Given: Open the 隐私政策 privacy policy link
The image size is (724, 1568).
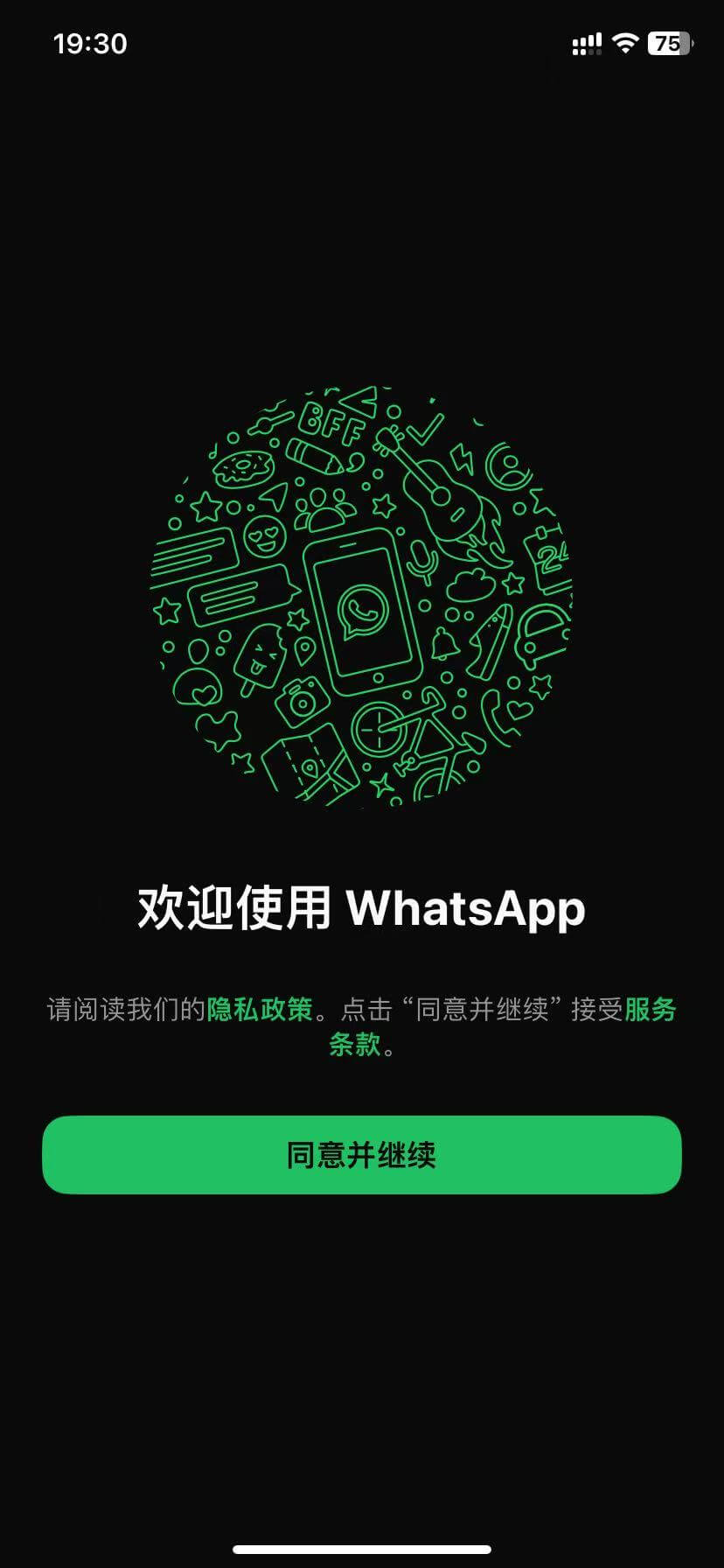Looking at the screenshot, I should [261, 1011].
